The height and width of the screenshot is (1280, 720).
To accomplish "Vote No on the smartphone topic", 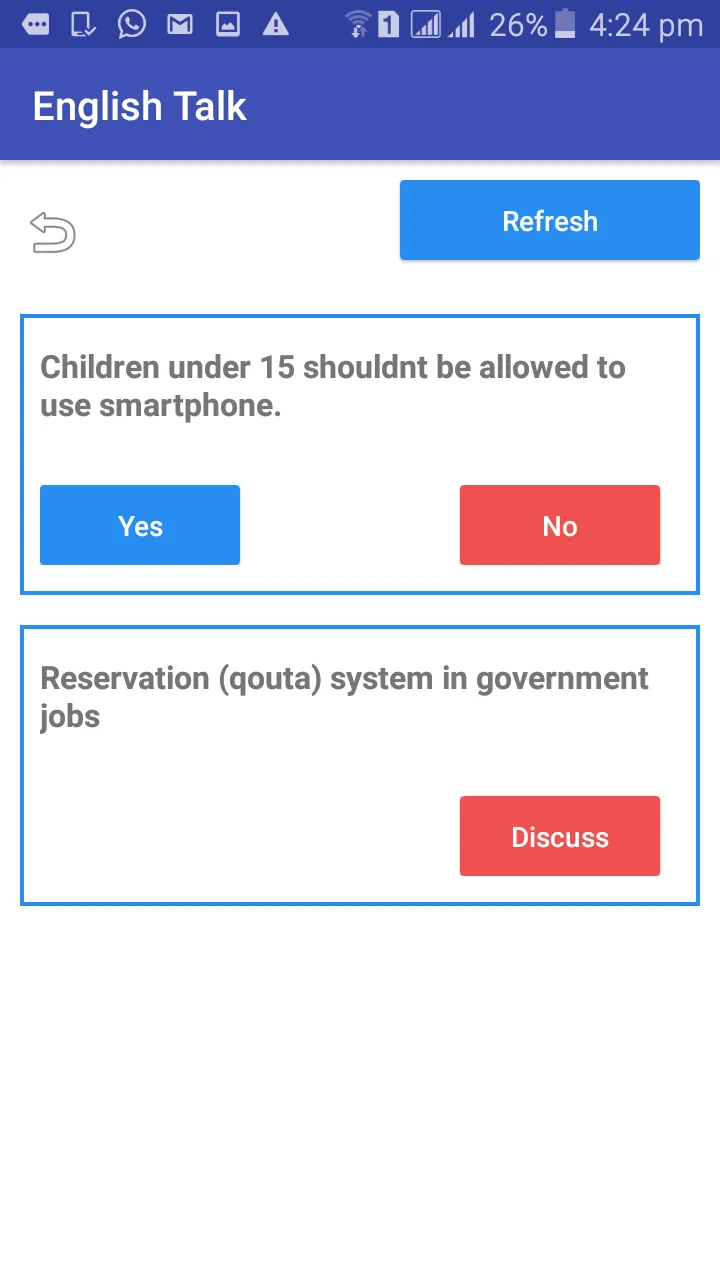I will point(559,526).
